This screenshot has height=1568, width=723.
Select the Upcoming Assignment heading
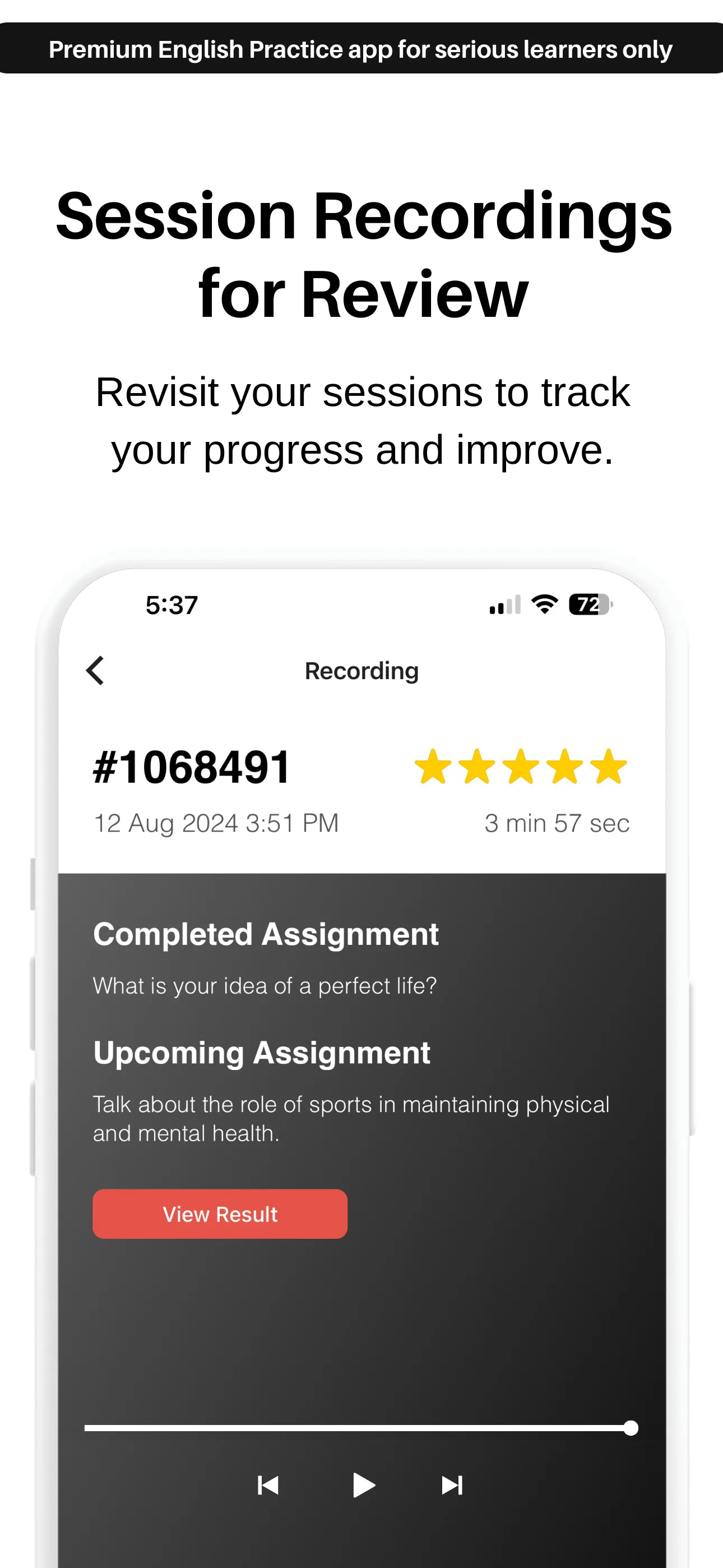(x=261, y=1054)
